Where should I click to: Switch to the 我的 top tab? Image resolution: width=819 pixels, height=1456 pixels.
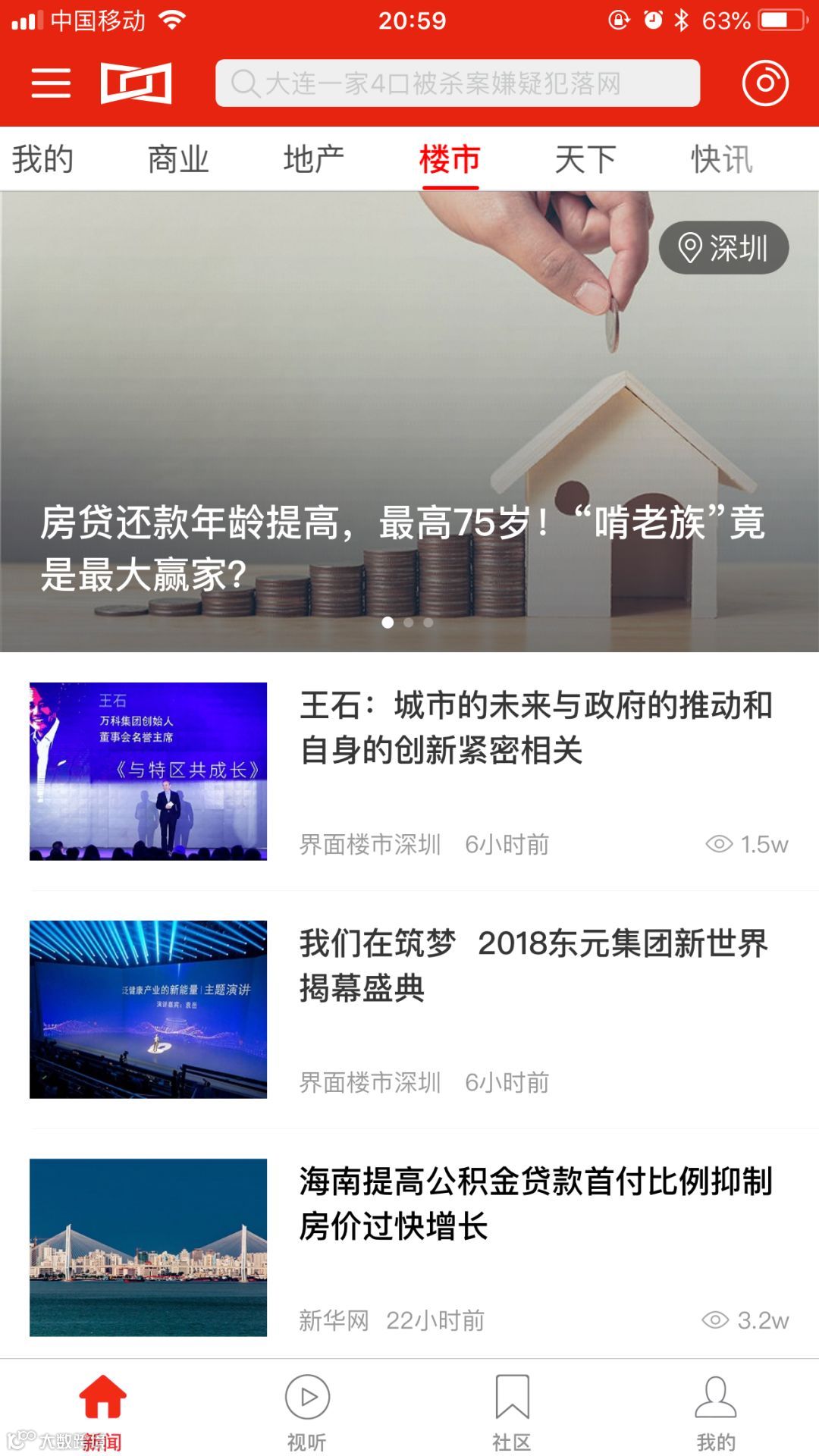pyautogui.click(x=42, y=159)
